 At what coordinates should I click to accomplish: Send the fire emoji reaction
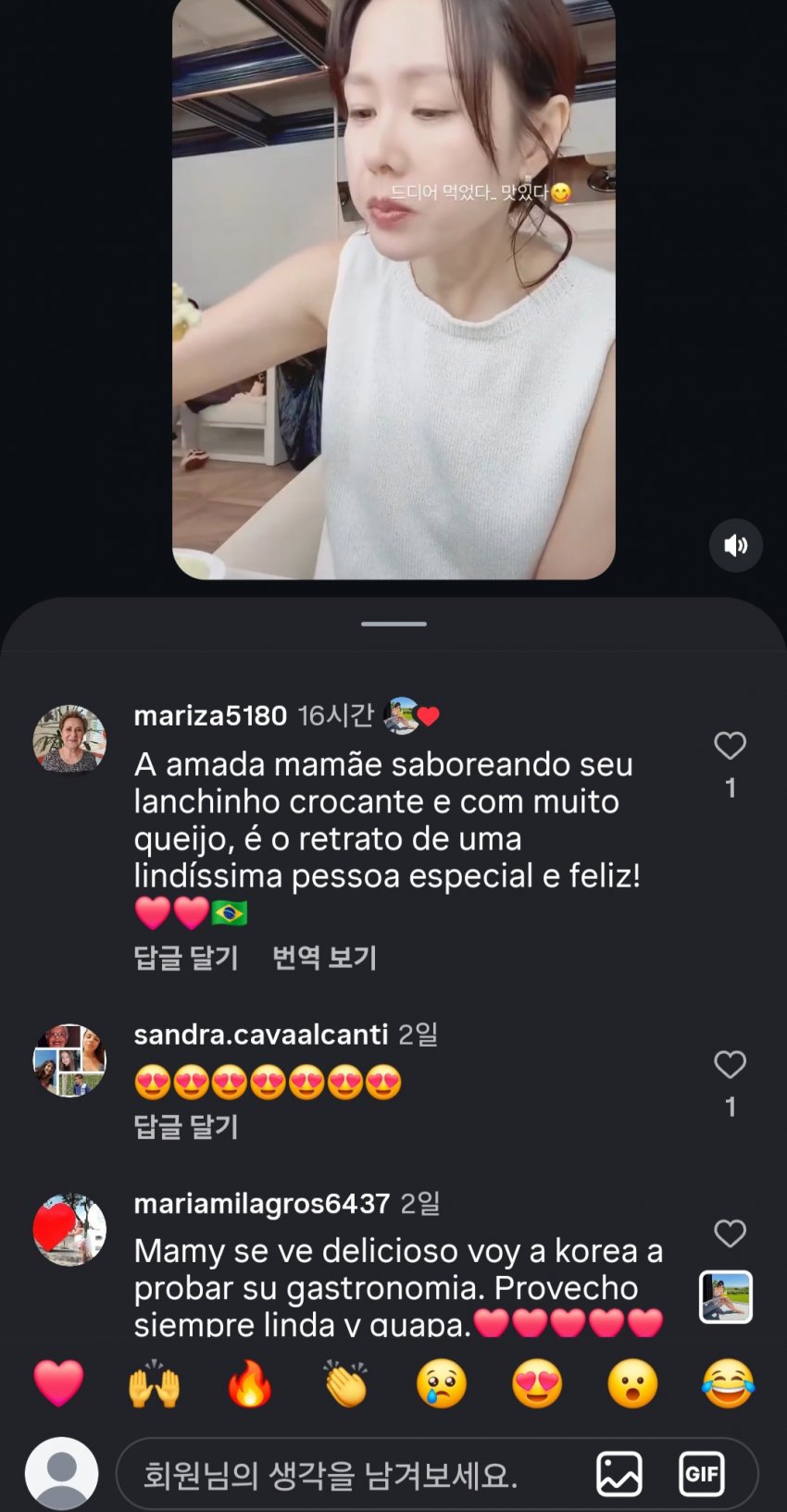tap(250, 1383)
